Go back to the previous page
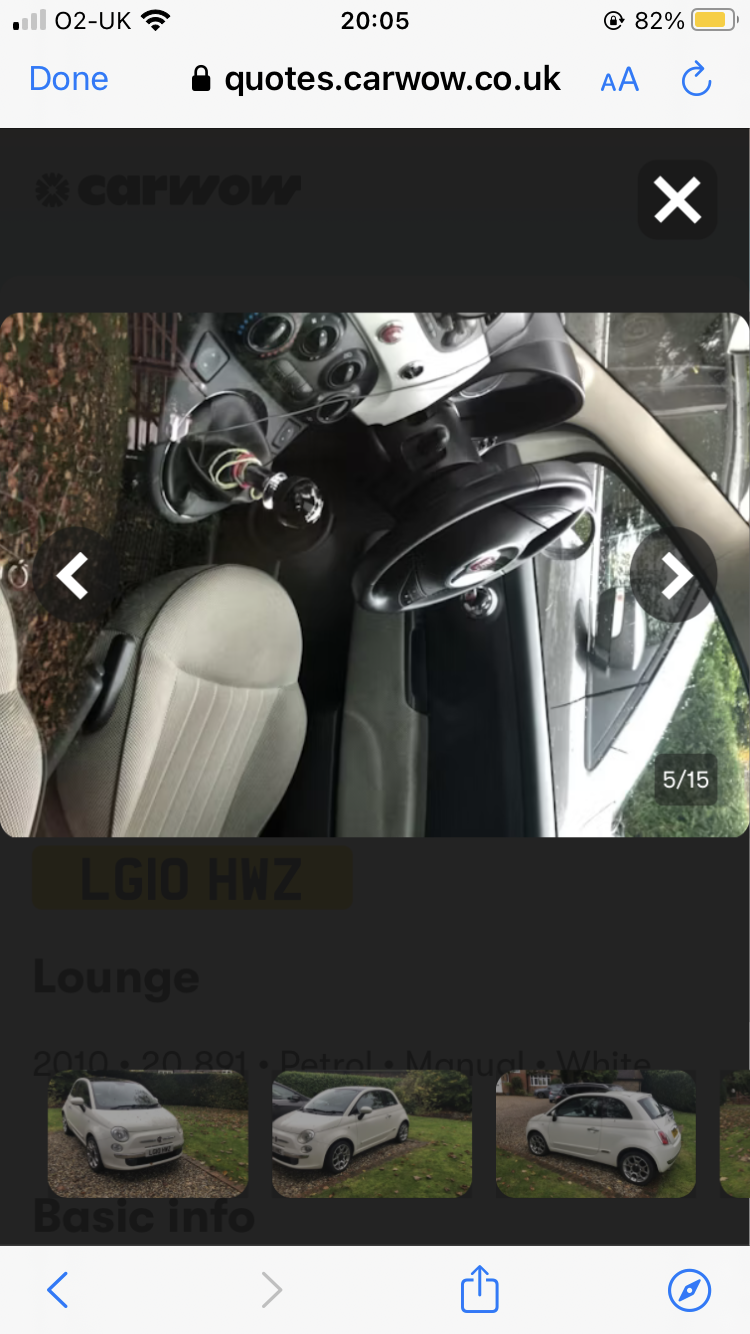750x1334 pixels. [58, 1290]
